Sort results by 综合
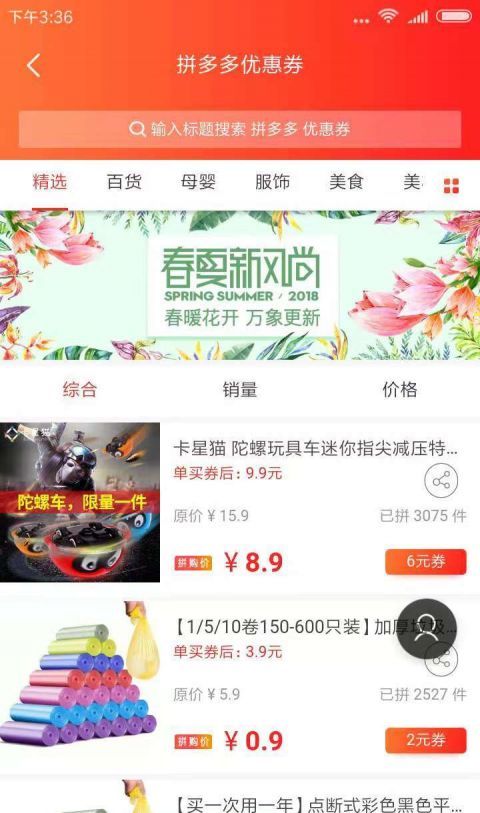The width and height of the screenshot is (480, 813). pyautogui.click(x=80, y=389)
